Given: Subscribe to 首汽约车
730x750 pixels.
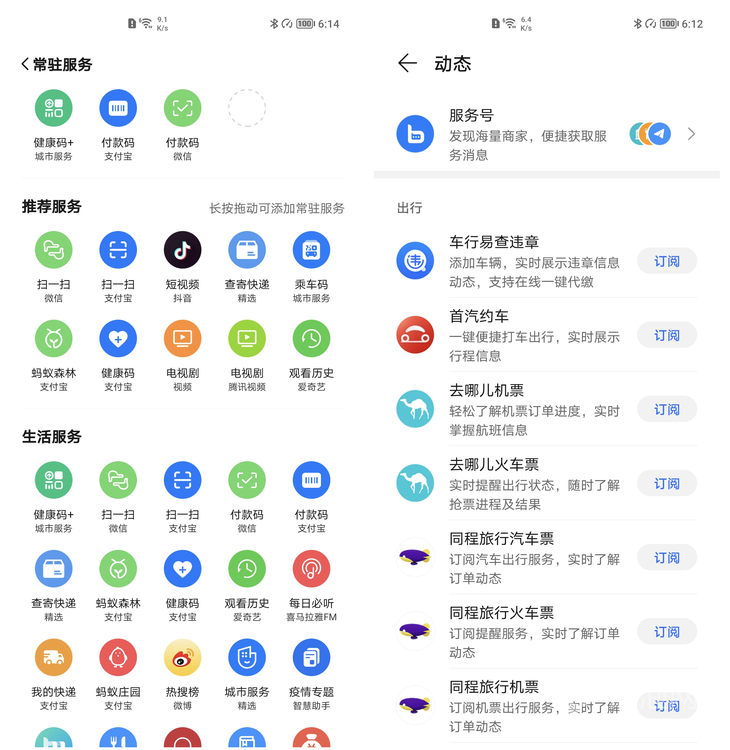Looking at the screenshot, I should click(x=667, y=335).
